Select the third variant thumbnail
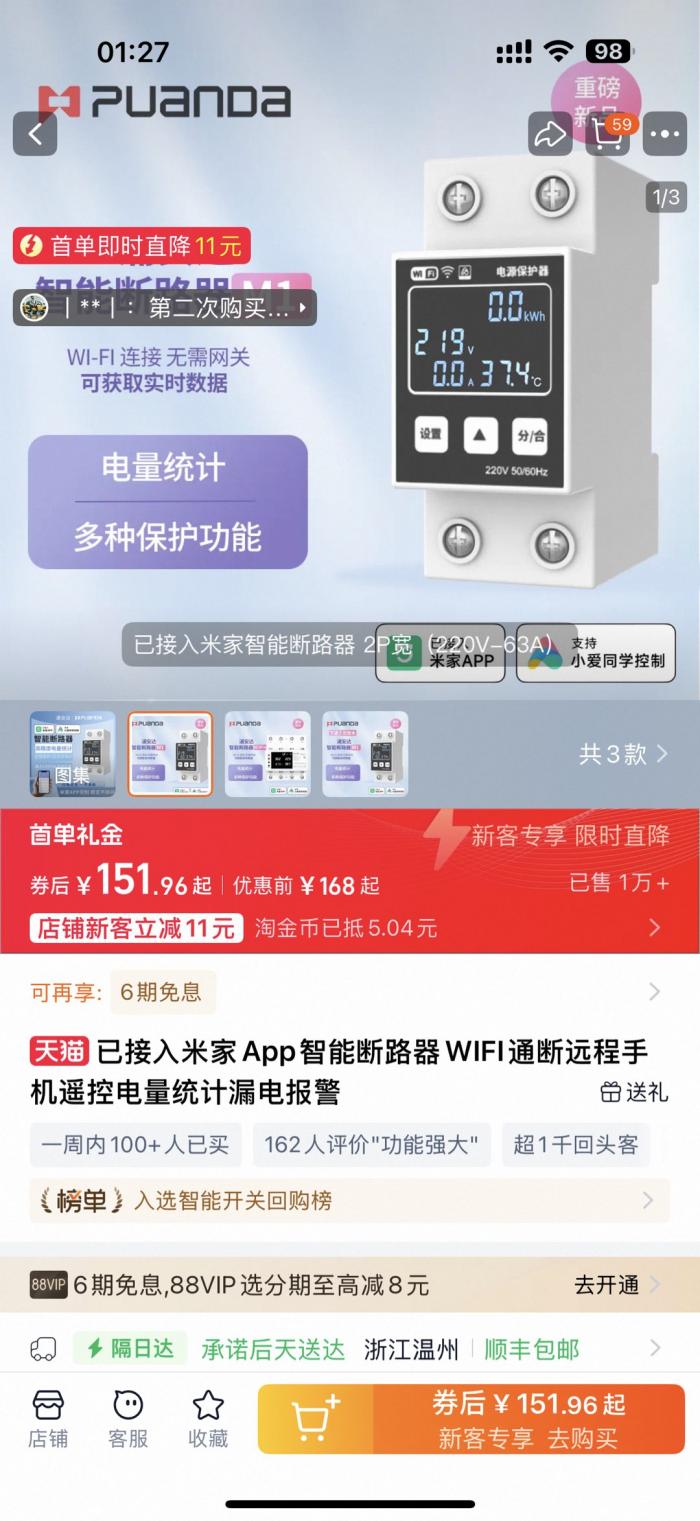This screenshot has height=1521, width=700. pyautogui.click(x=267, y=754)
